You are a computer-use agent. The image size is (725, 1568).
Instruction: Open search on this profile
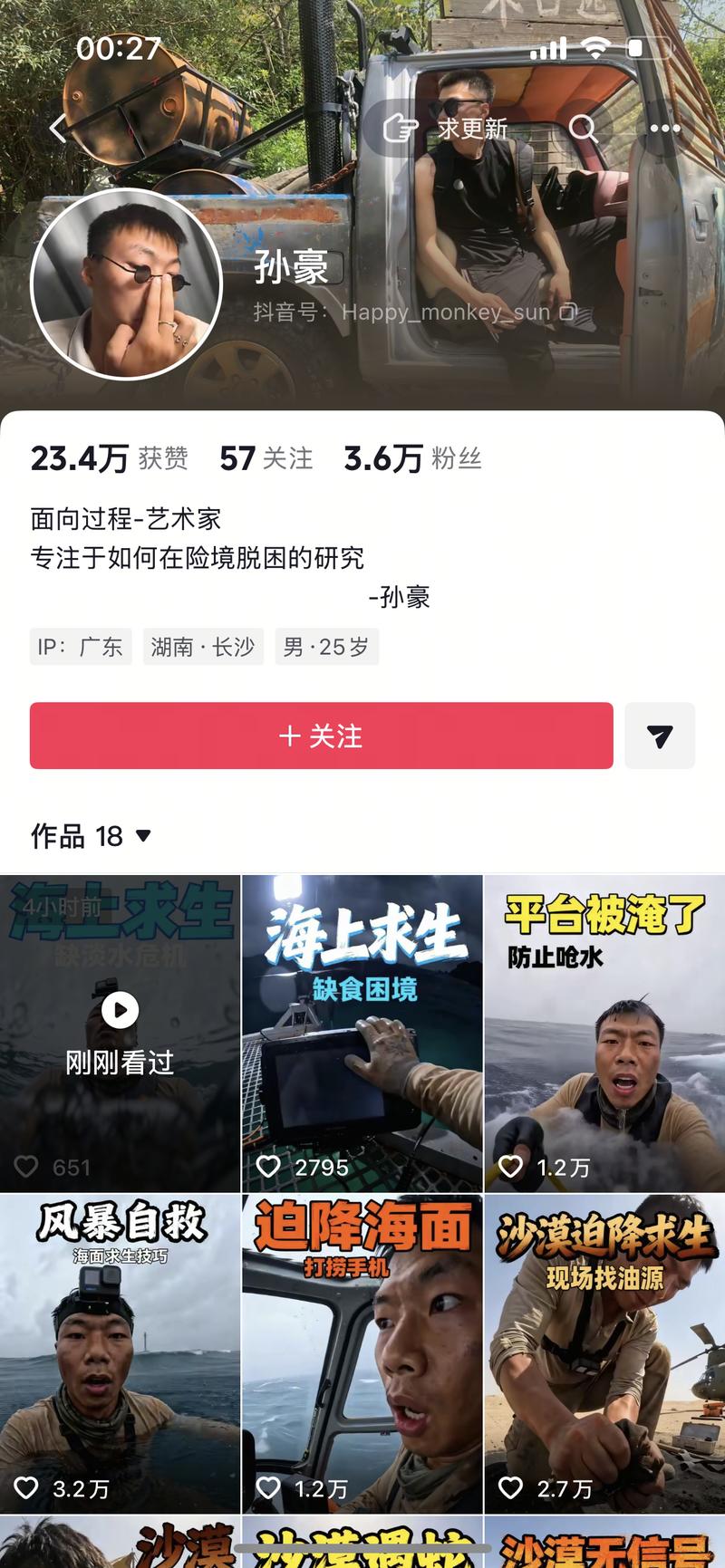click(x=583, y=129)
